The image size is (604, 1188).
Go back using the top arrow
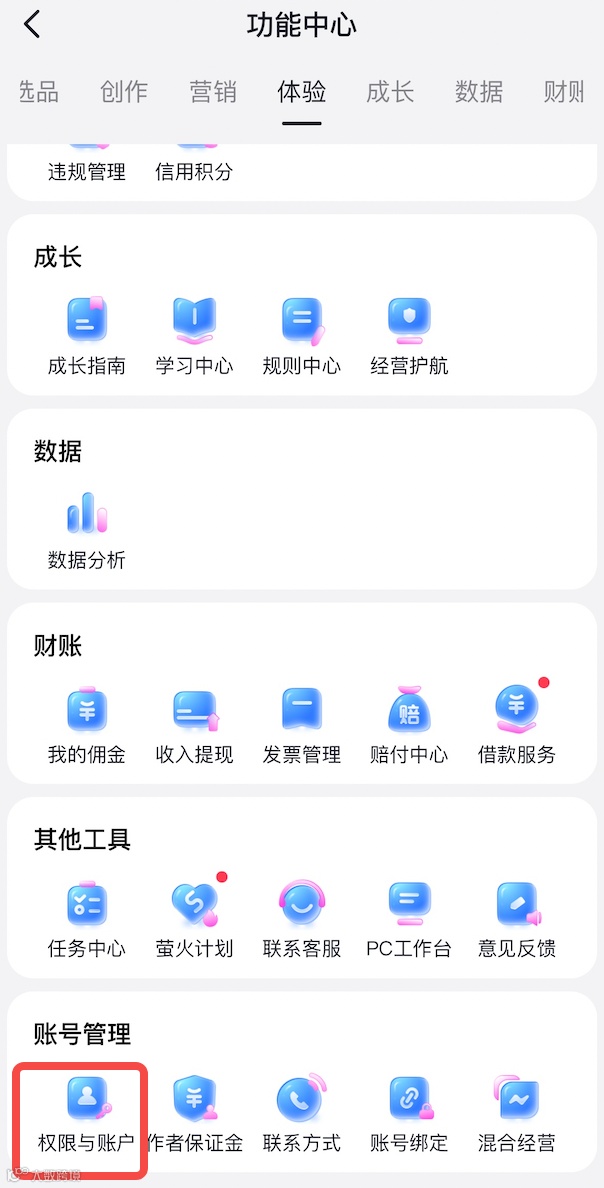32,25
